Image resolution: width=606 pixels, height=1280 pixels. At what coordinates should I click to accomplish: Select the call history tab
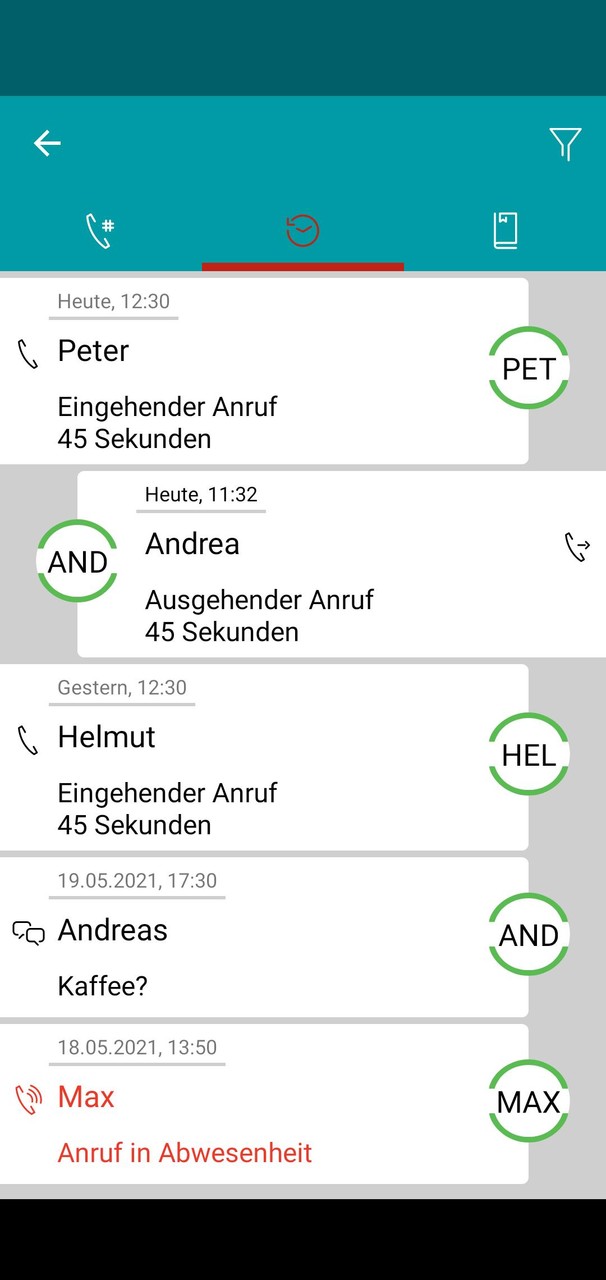[x=302, y=231]
